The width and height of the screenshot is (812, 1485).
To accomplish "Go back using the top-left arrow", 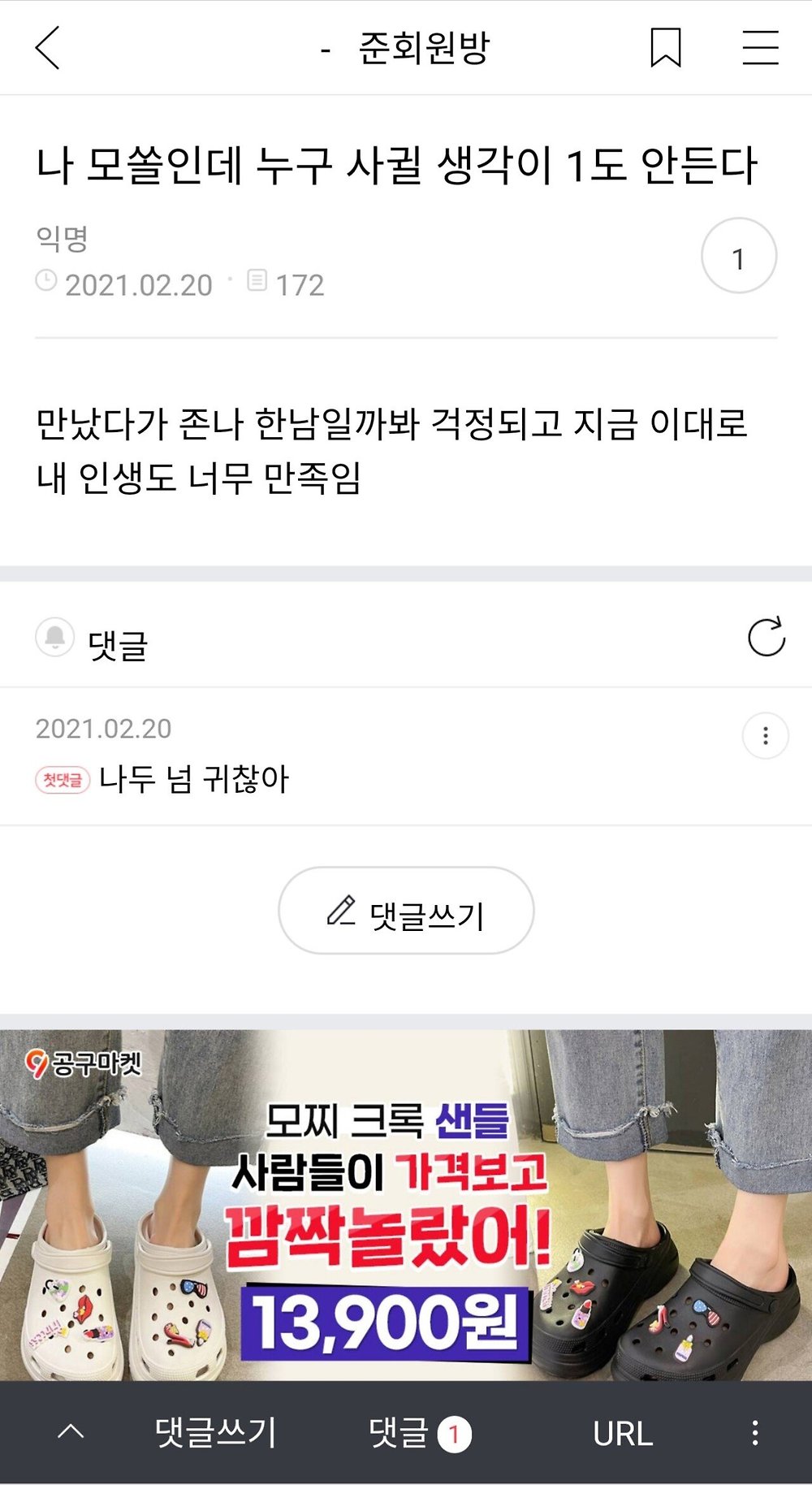I will (x=48, y=48).
